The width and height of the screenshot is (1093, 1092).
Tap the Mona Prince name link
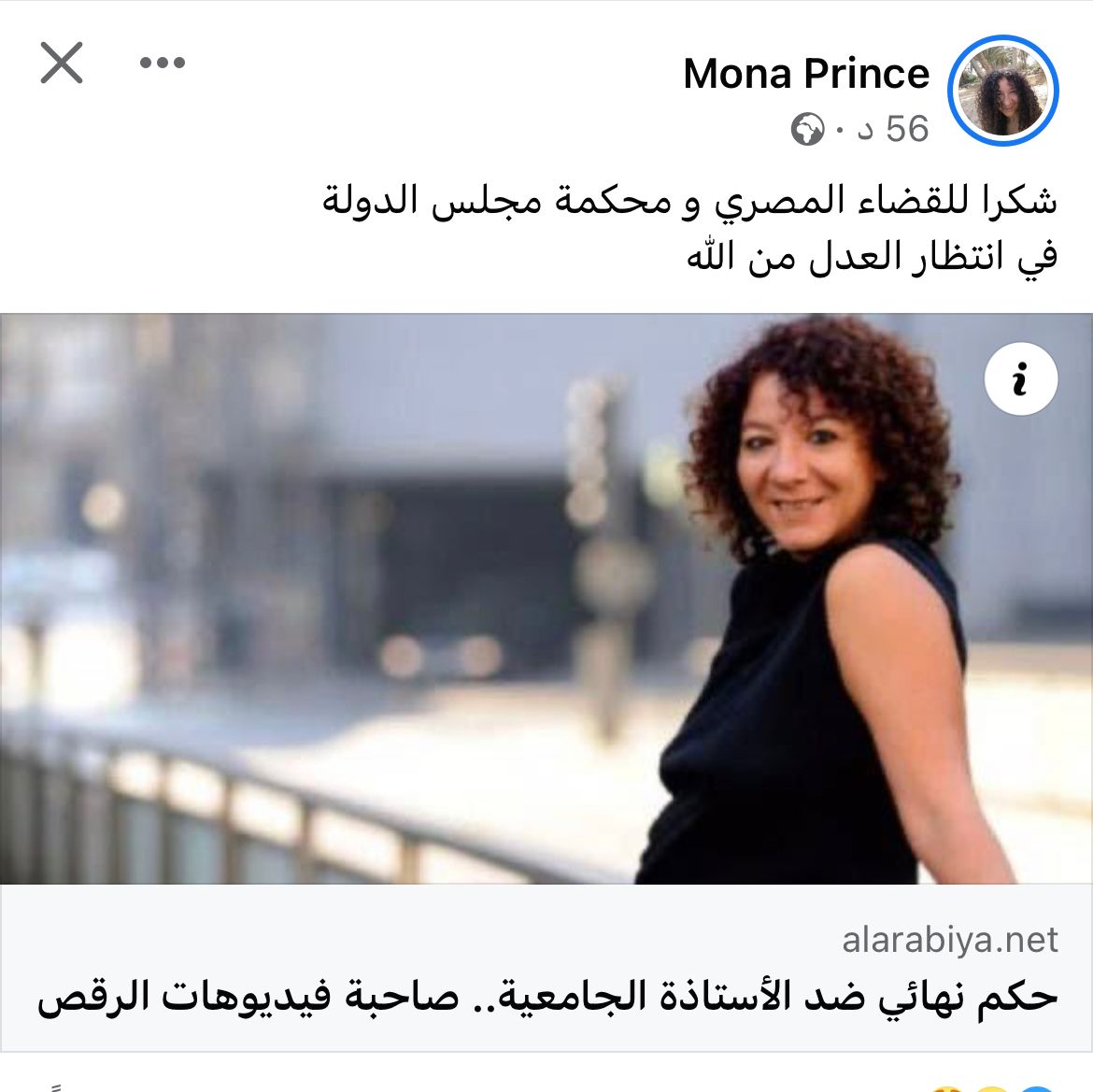coord(805,74)
